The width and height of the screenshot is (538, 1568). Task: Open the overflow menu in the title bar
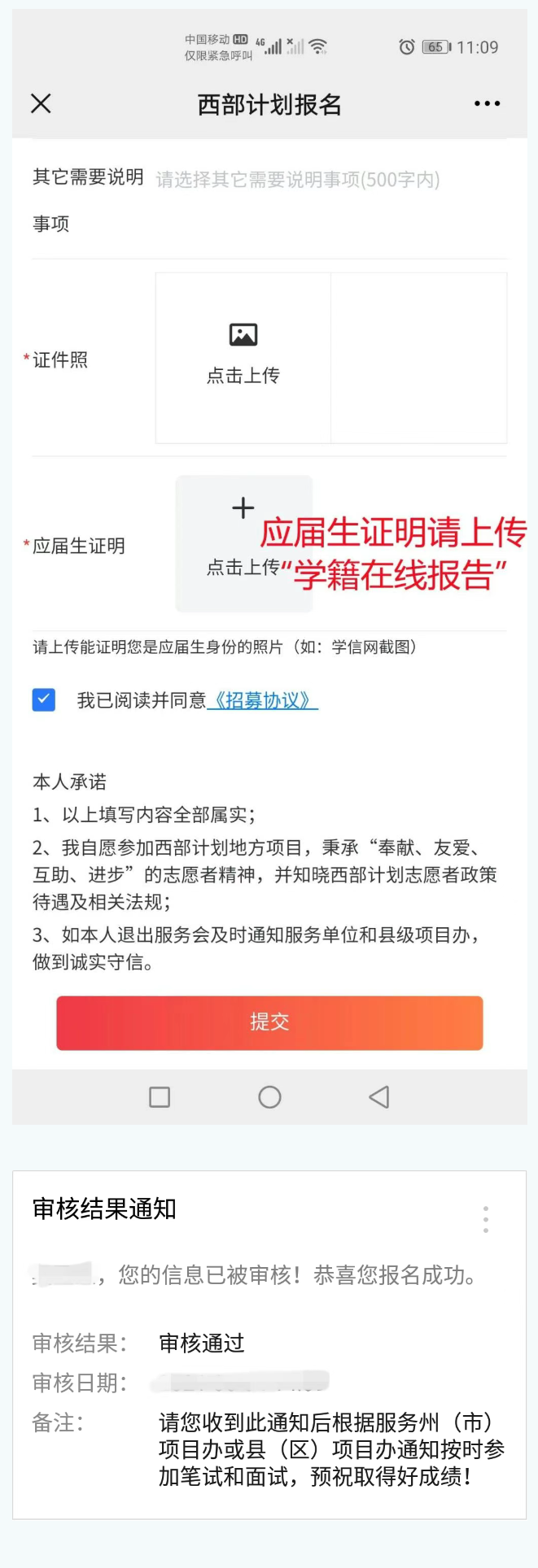click(487, 103)
